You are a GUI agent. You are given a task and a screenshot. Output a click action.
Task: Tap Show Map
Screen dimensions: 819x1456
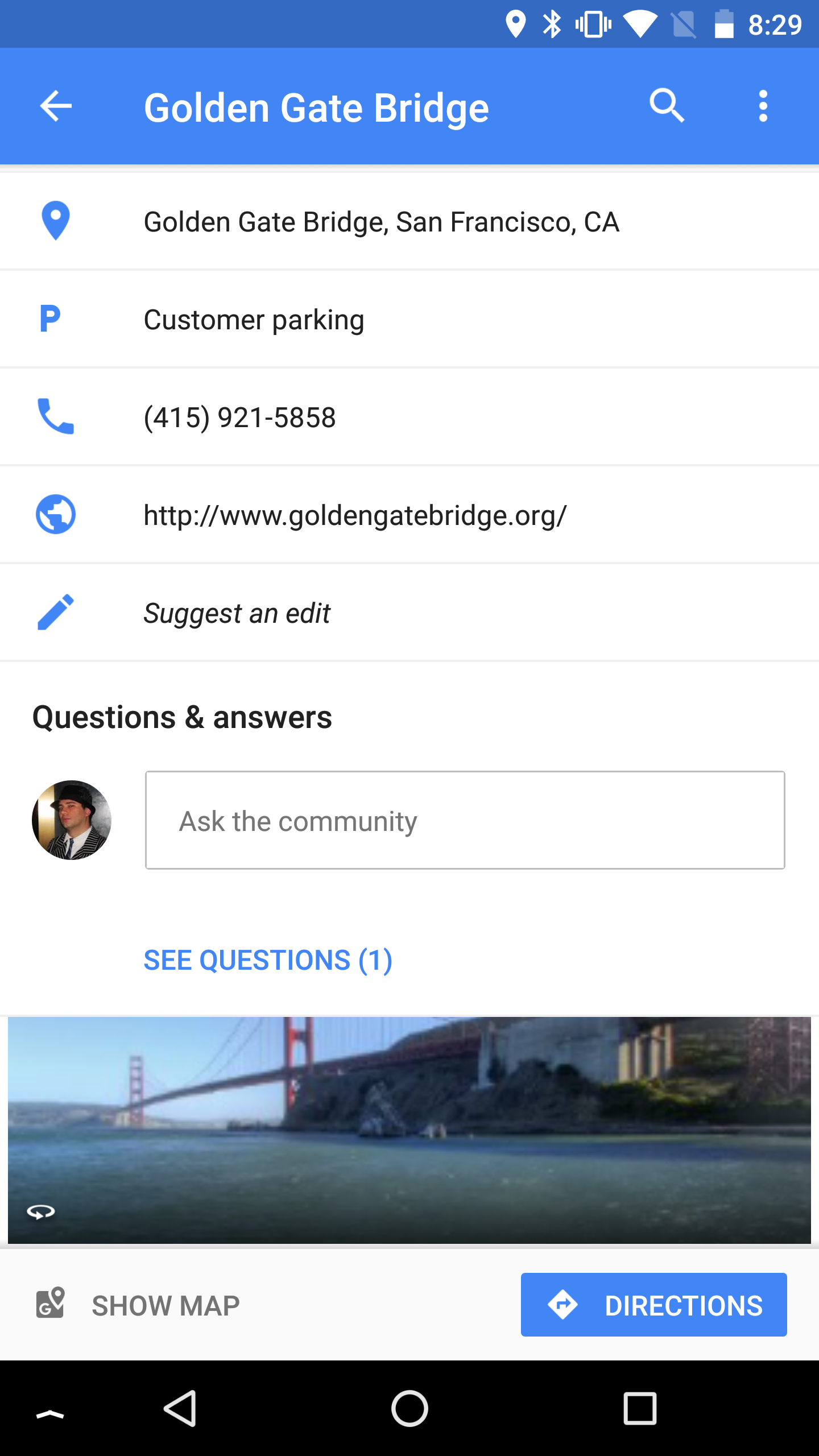pos(138,1305)
